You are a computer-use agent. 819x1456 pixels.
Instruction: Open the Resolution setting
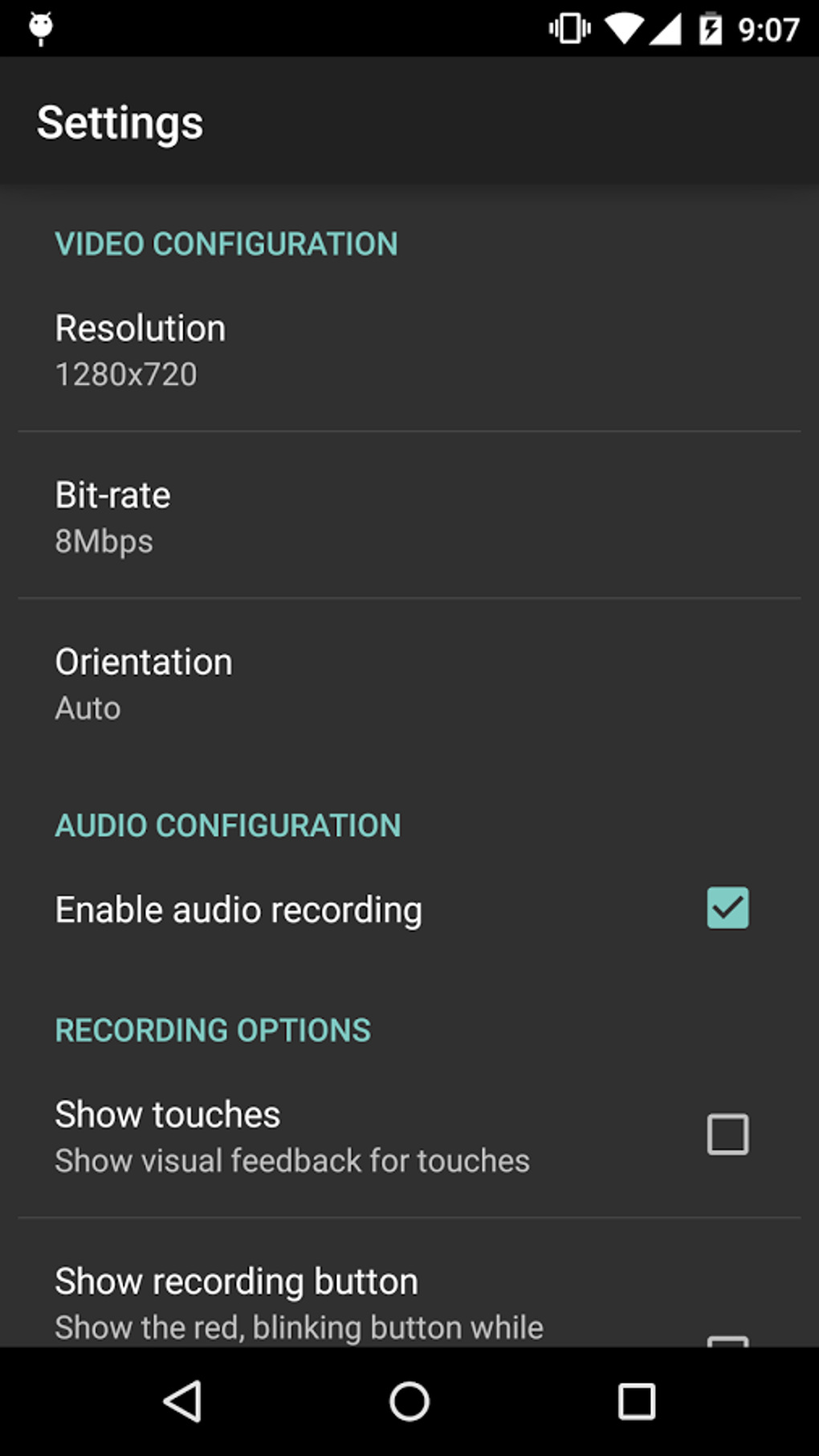[409, 350]
